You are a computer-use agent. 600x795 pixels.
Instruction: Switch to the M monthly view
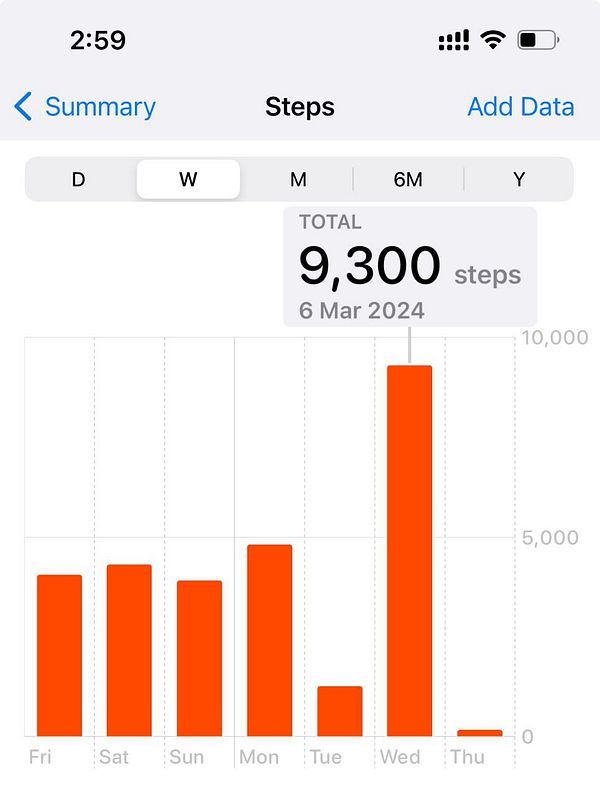click(298, 180)
